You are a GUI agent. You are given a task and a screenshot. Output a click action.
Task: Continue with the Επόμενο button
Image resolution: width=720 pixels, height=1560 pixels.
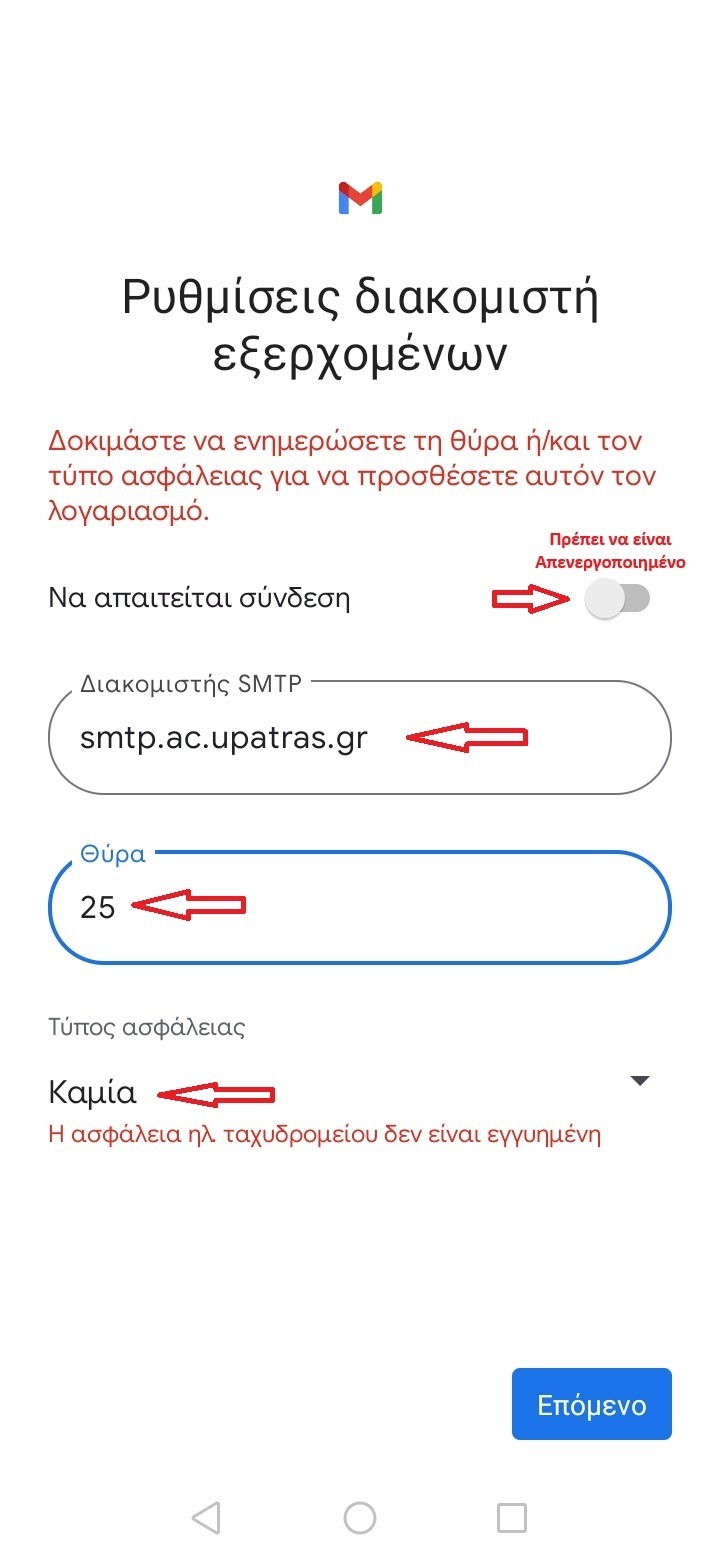(x=592, y=1404)
